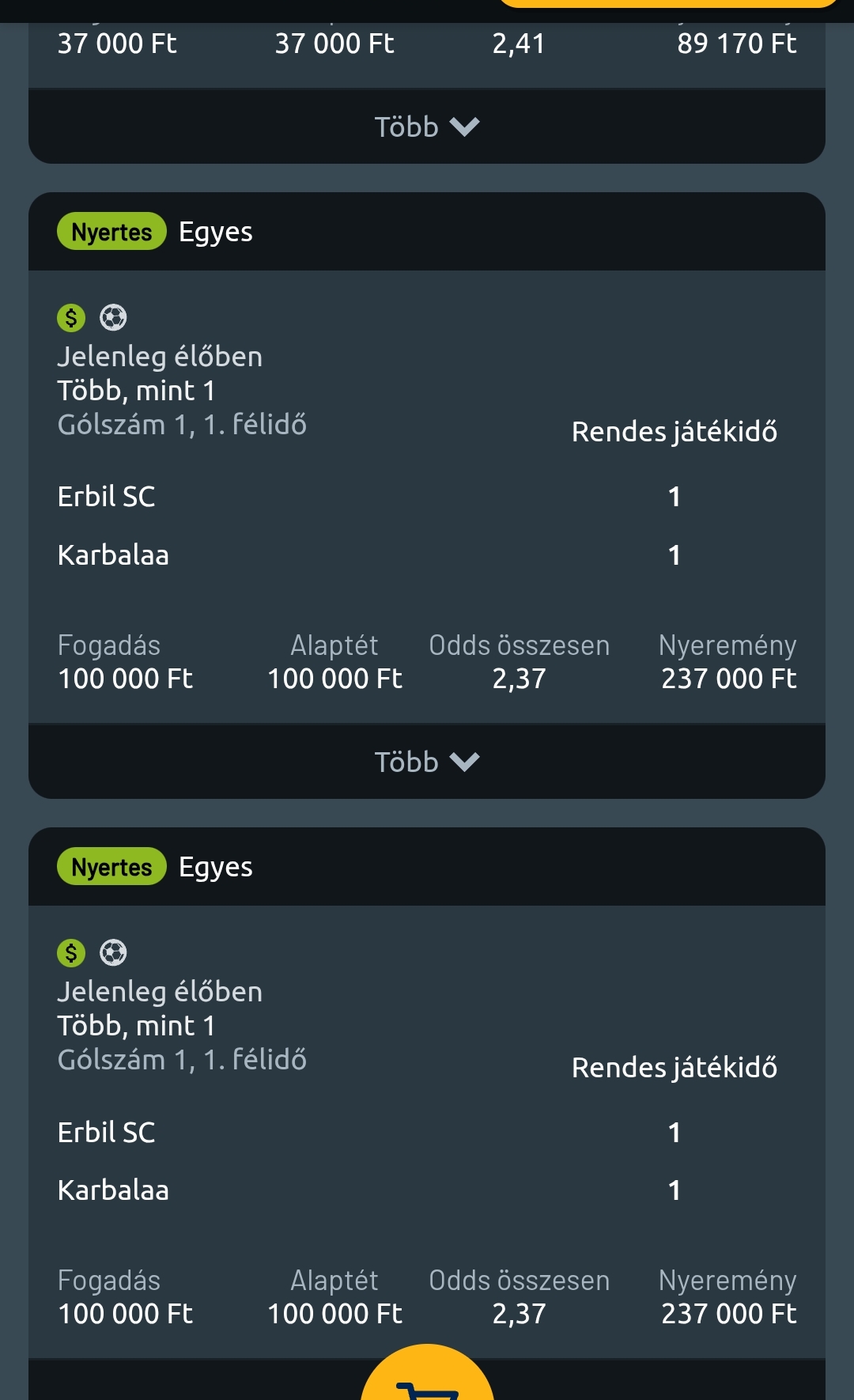
Task: Expand Több under the 89 170 Ft bet
Action: (x=427, y=127)
